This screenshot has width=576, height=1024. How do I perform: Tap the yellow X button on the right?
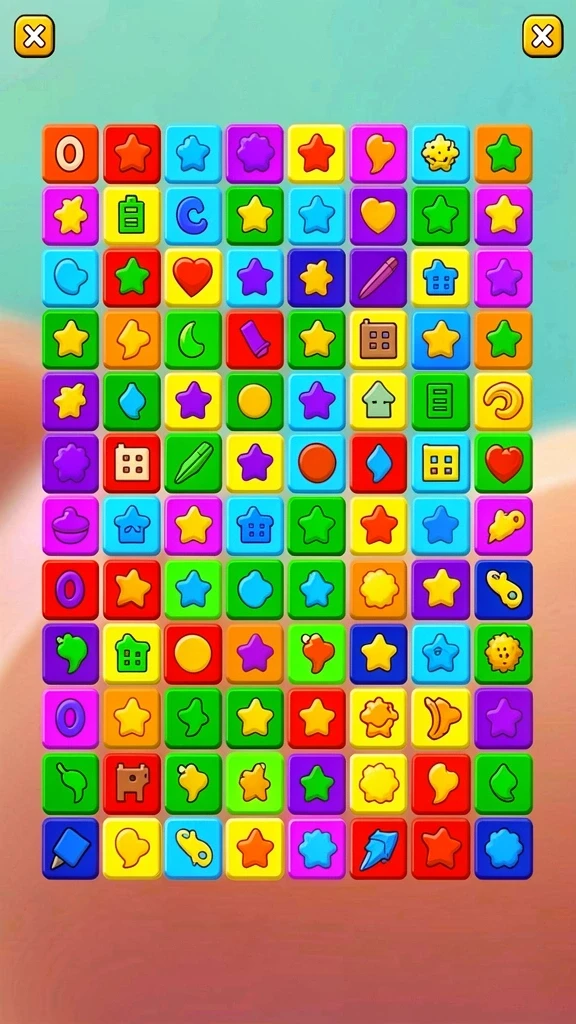542,36
